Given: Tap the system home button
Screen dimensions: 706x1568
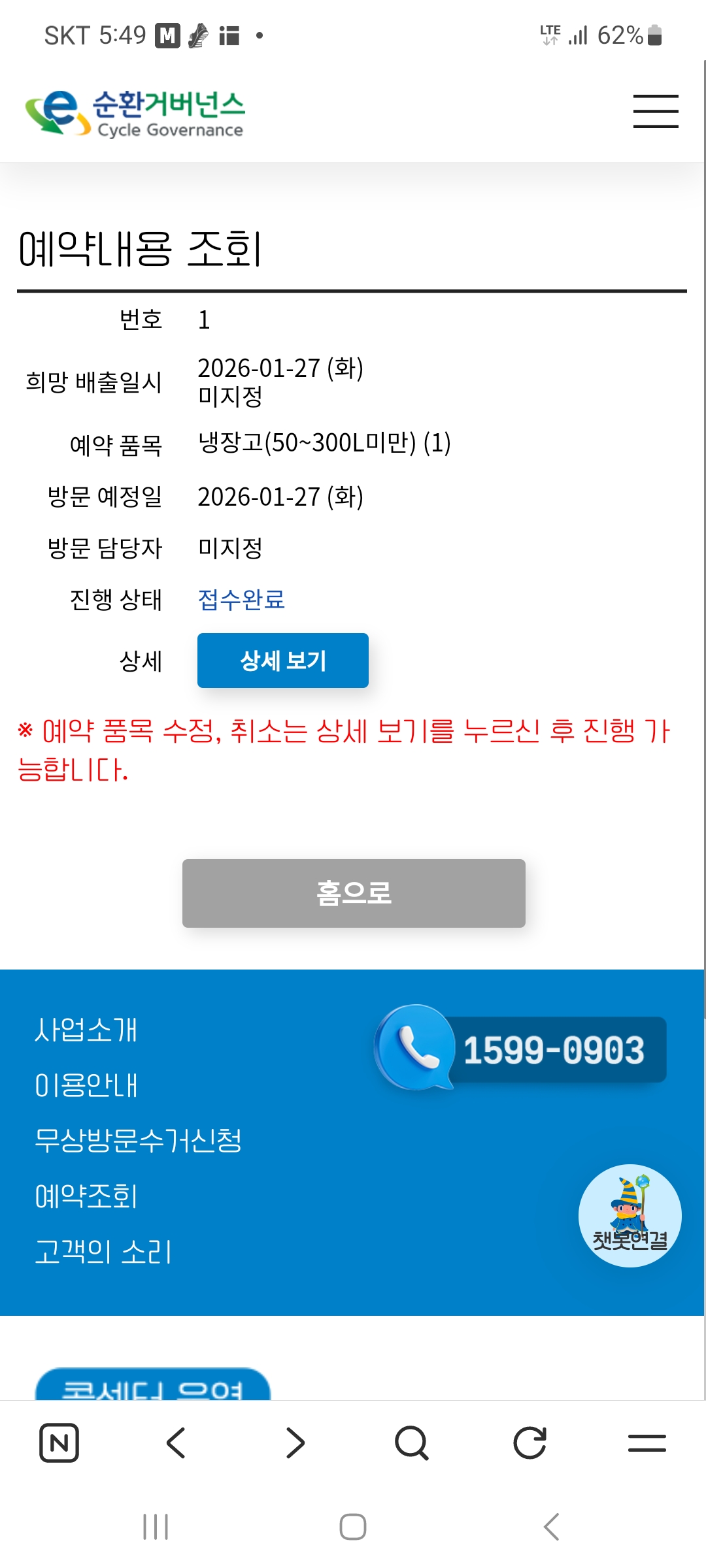Looking at the screenshot, I should point(353,1527).
